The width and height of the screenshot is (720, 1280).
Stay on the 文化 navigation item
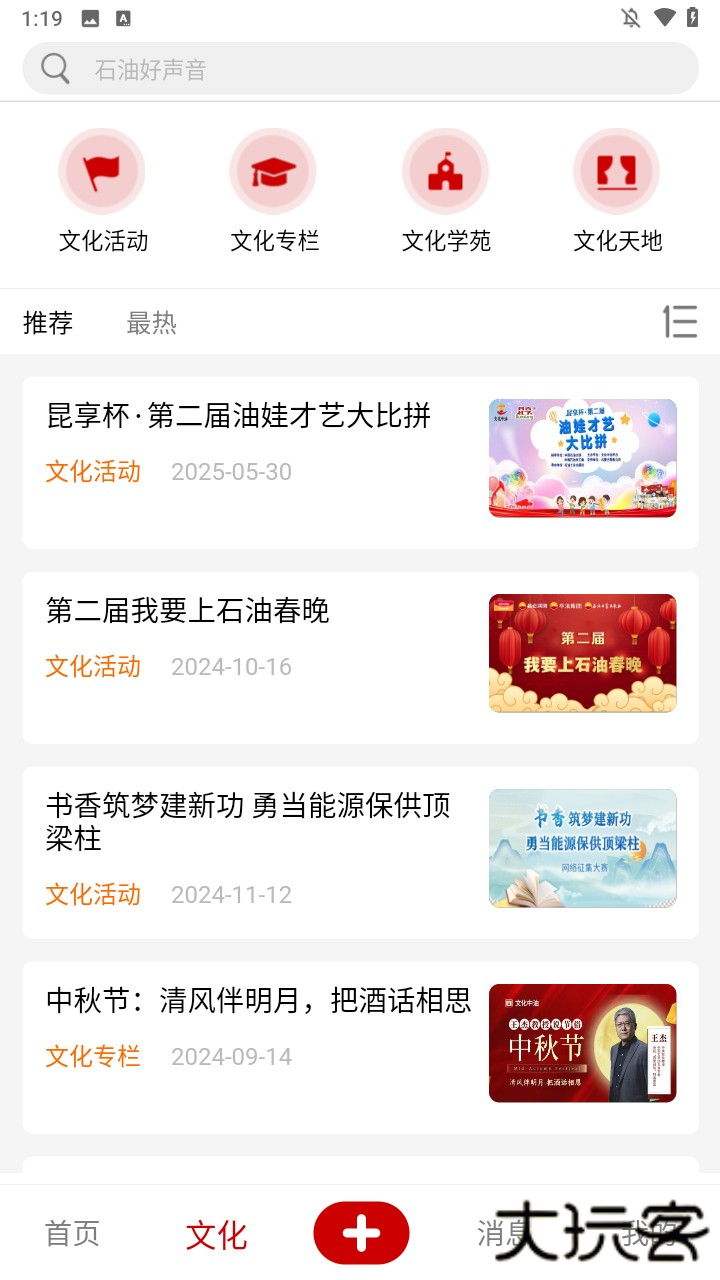pos(216,1233)
